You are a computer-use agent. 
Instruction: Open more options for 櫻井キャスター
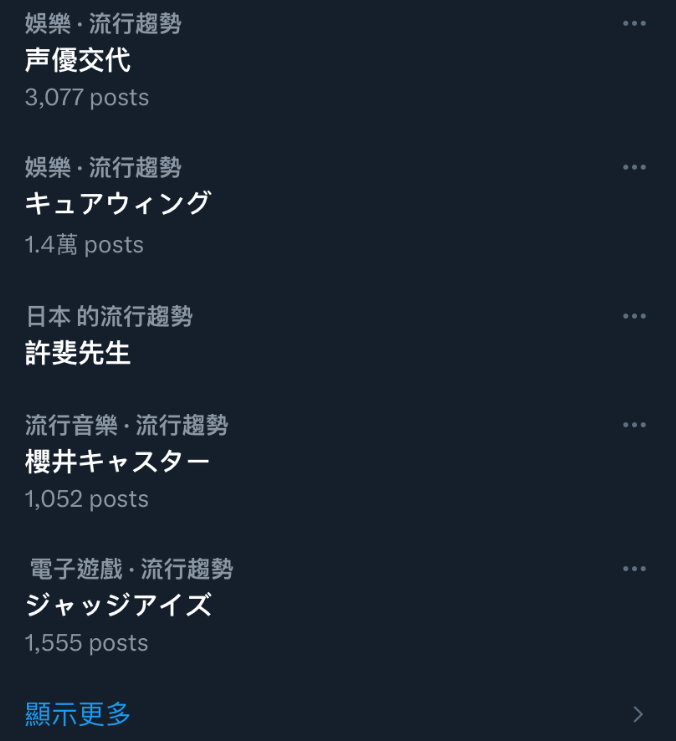click(x=634, y=425)
